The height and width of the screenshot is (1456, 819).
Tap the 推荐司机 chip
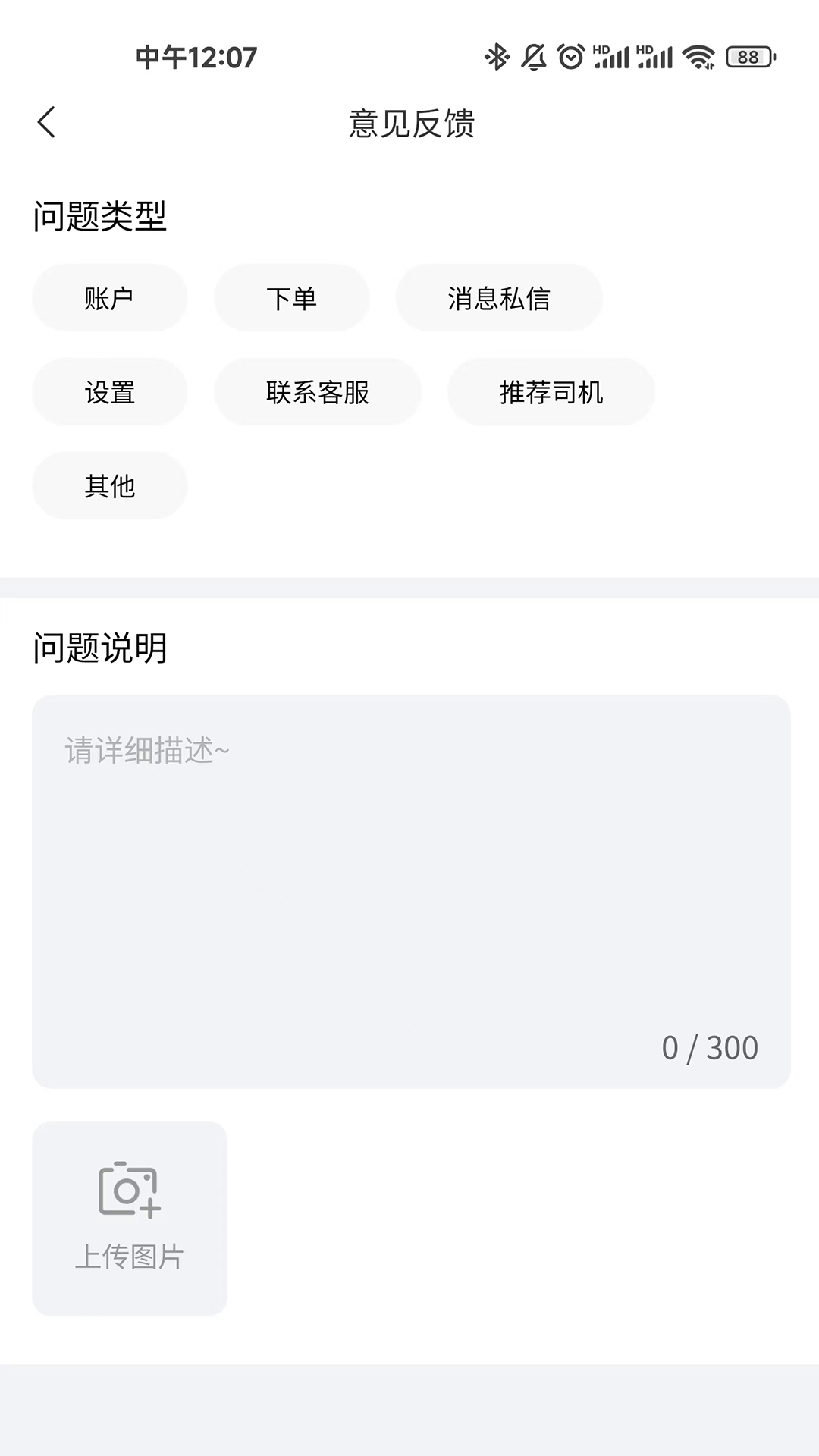click(551, 392)
